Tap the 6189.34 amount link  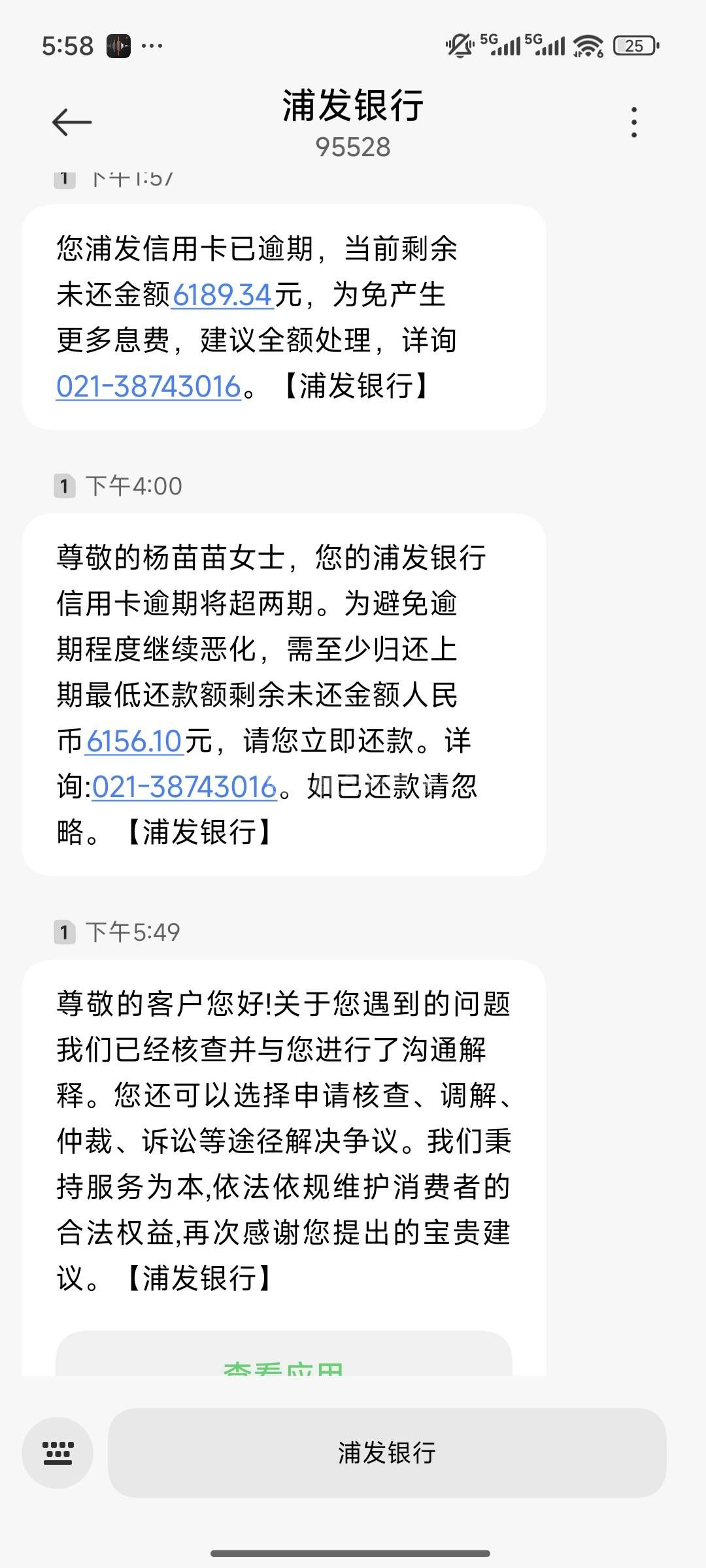(222, 295)
